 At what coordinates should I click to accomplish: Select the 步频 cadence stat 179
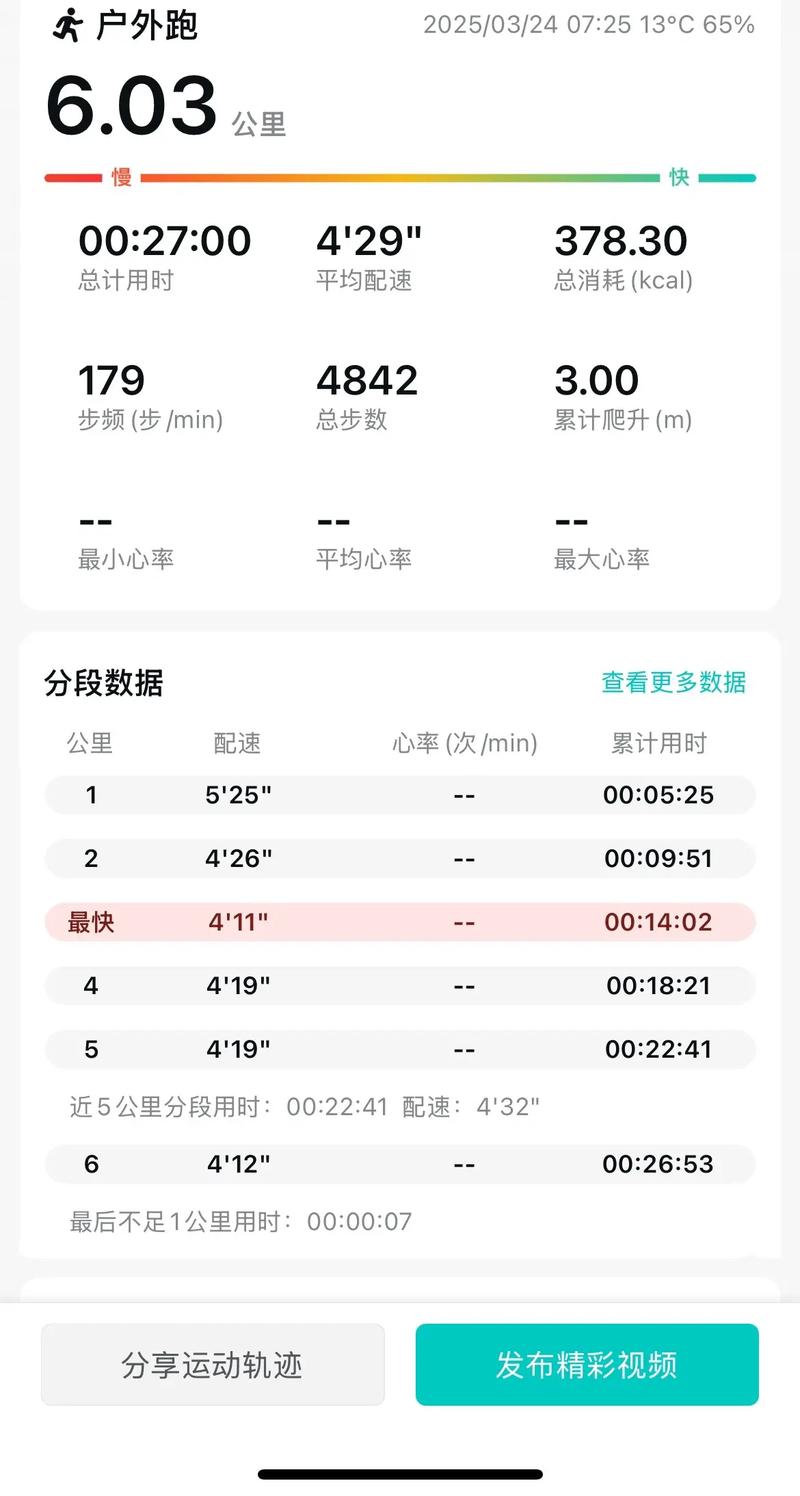click(112, 380)
